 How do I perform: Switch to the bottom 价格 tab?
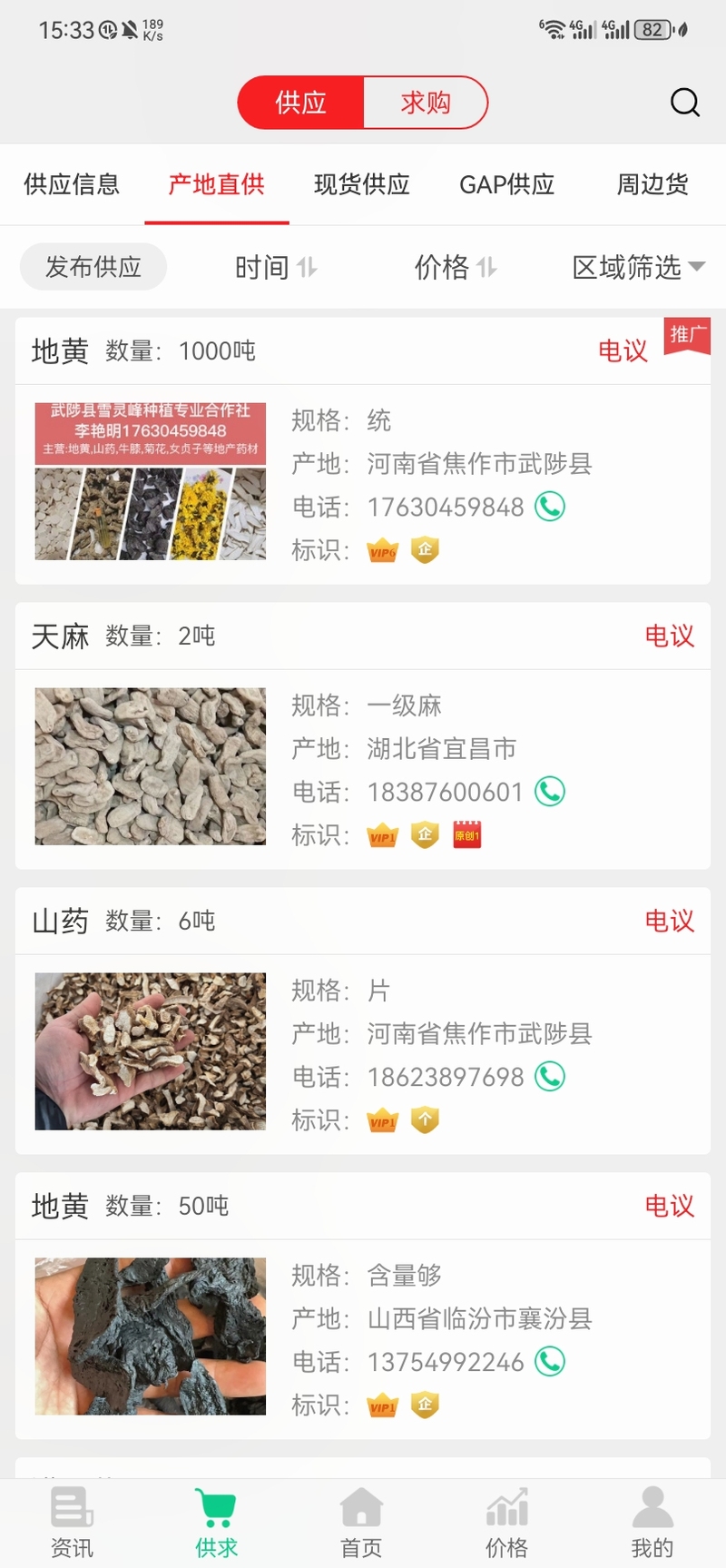(506, 1524)
